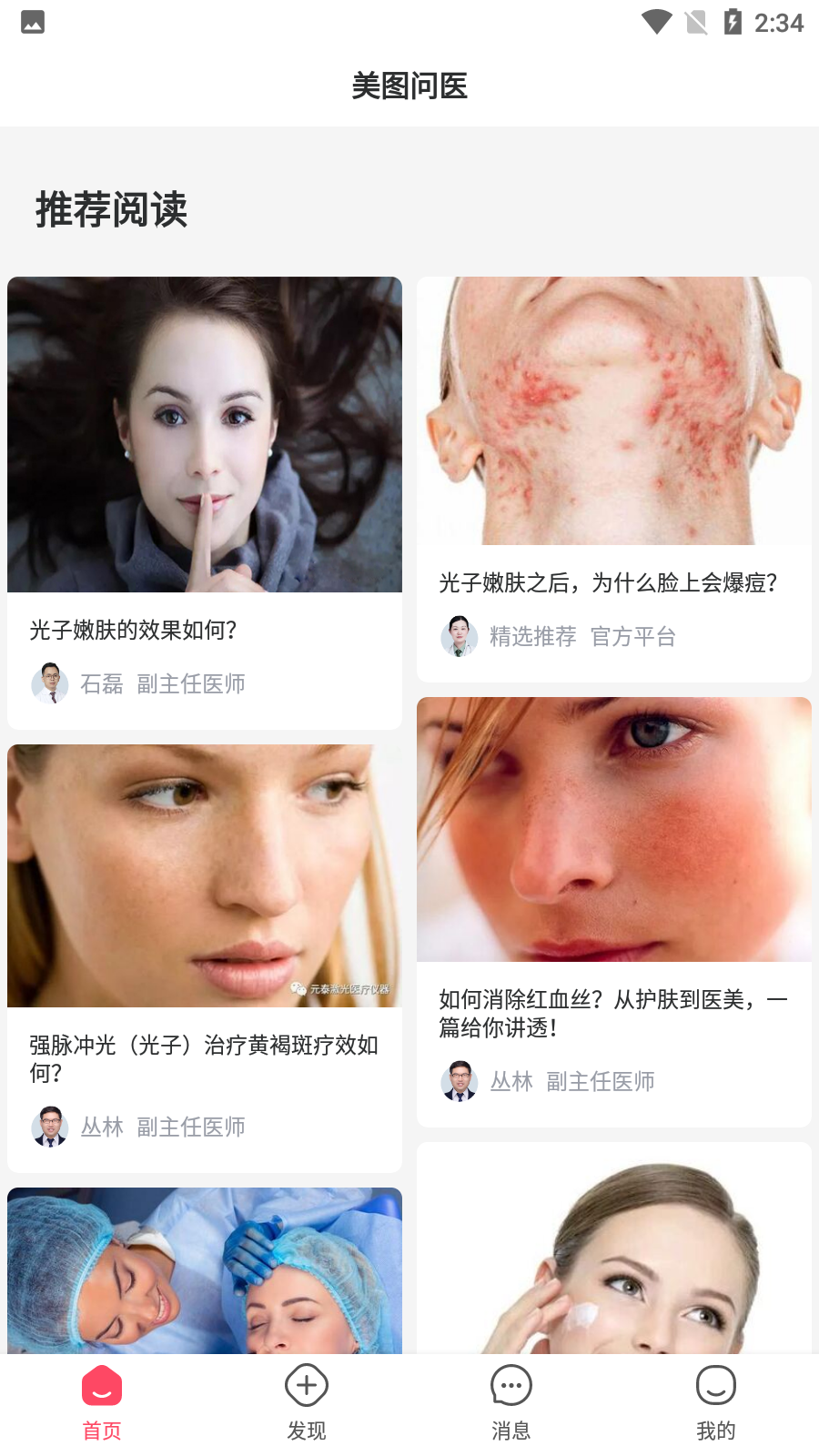Tap the surgery caps photo at bottom left
The height and width of the screenshot is (1456, 819).
tap(204, 1274)
